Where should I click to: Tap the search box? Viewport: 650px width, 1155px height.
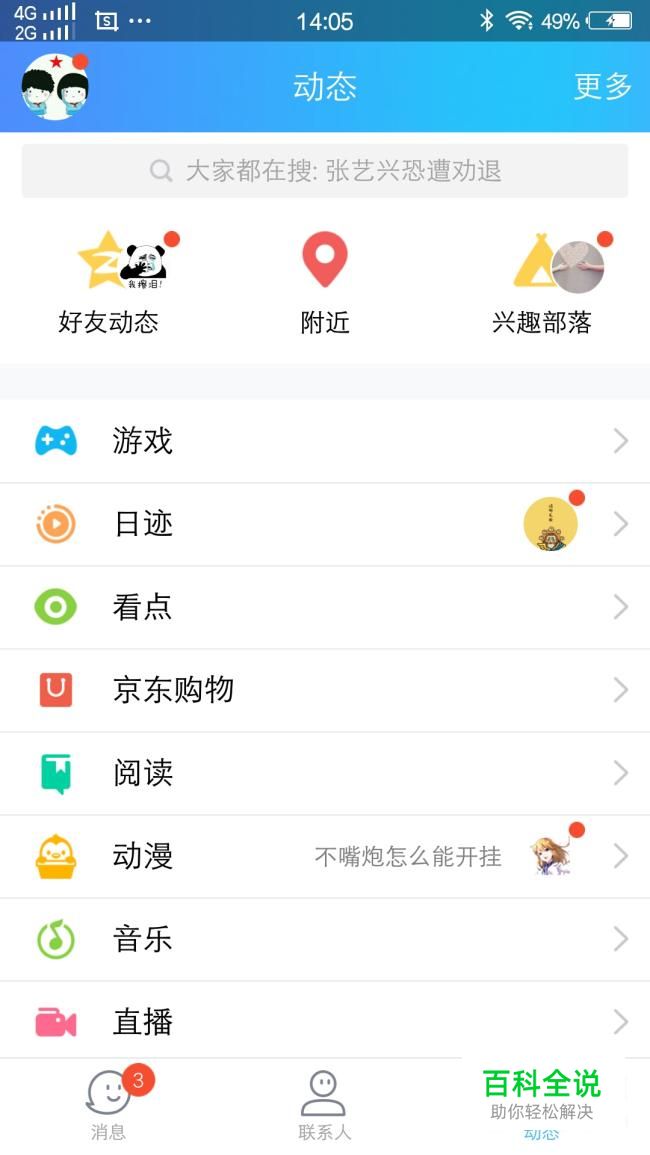pos(325,171)
